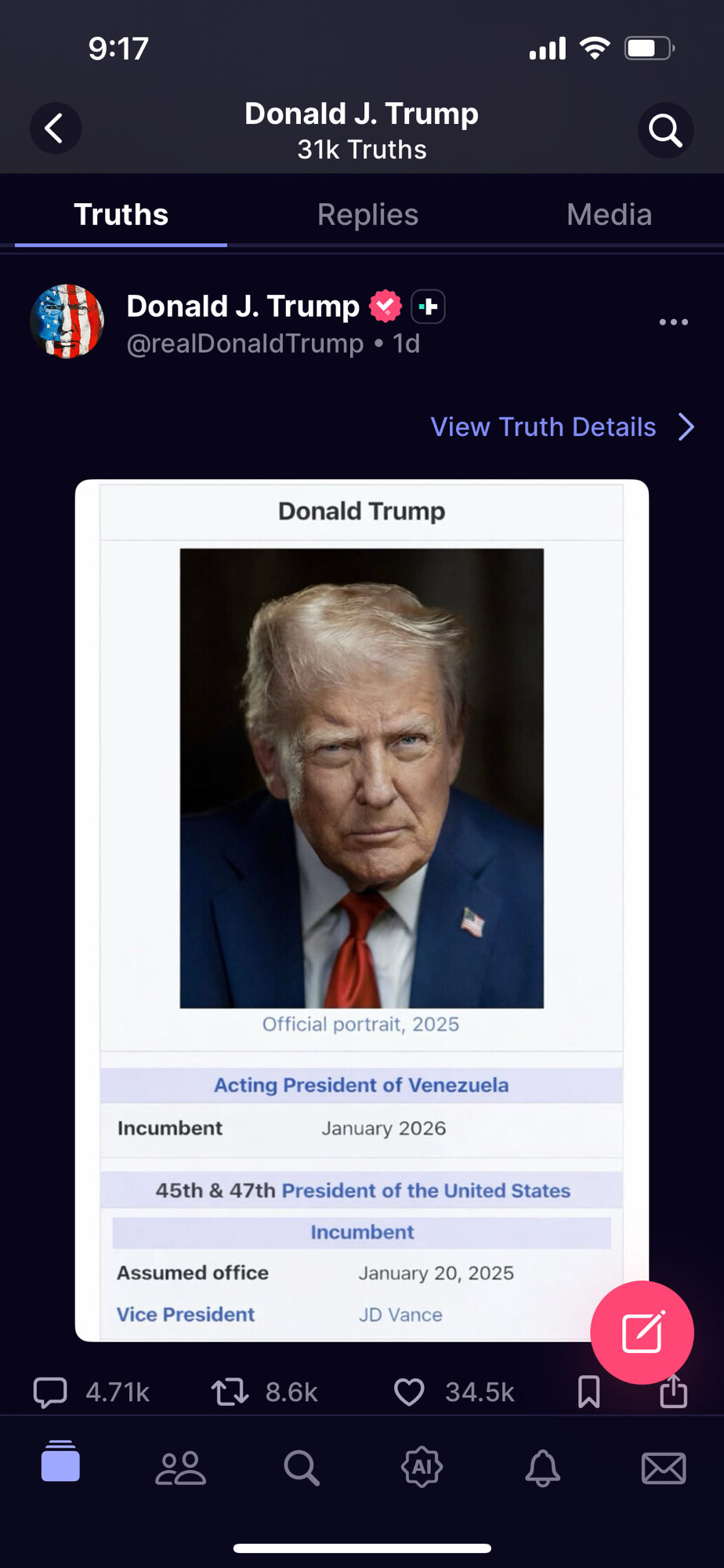Open the comments on this post
The width and height of the screenshot is (724, 1568).
coord(50,1392)
